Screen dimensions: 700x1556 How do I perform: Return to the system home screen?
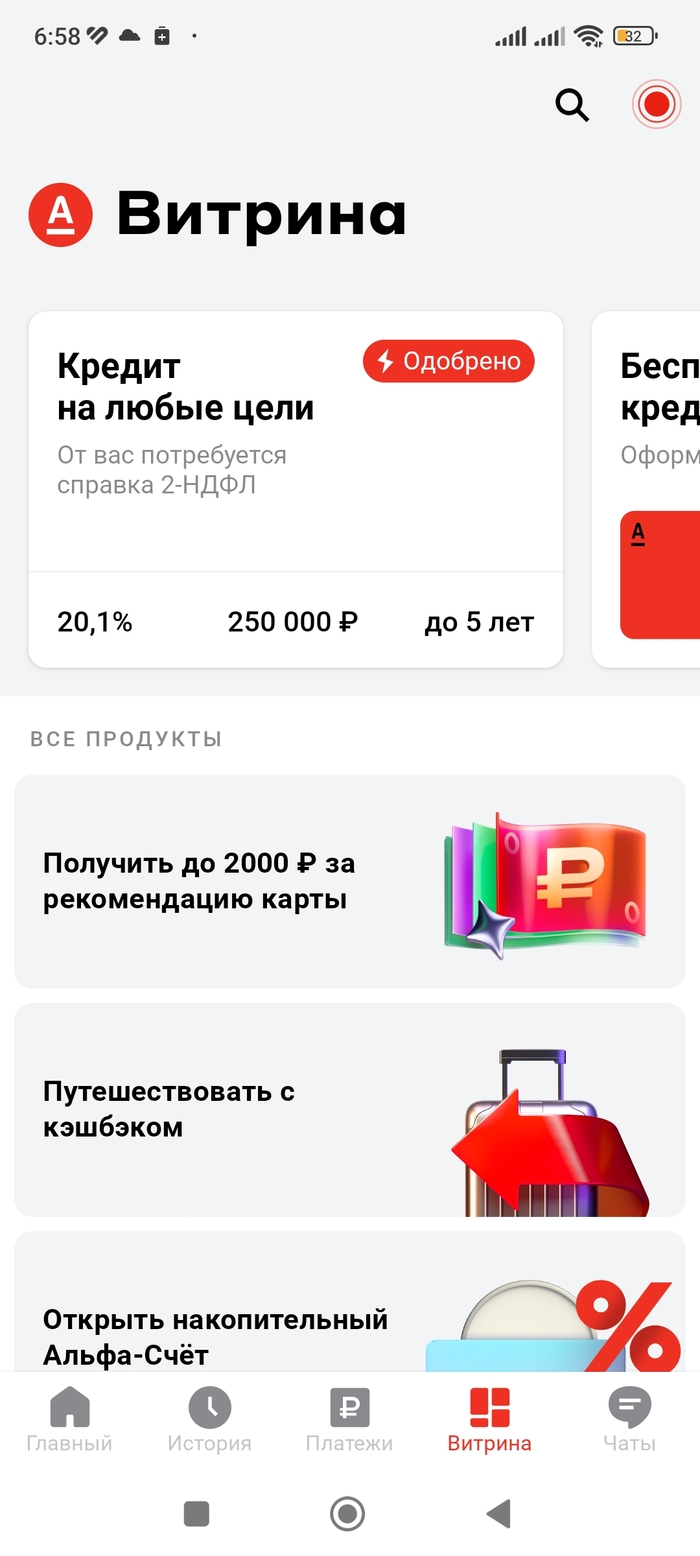click(x=347, y=1513)
